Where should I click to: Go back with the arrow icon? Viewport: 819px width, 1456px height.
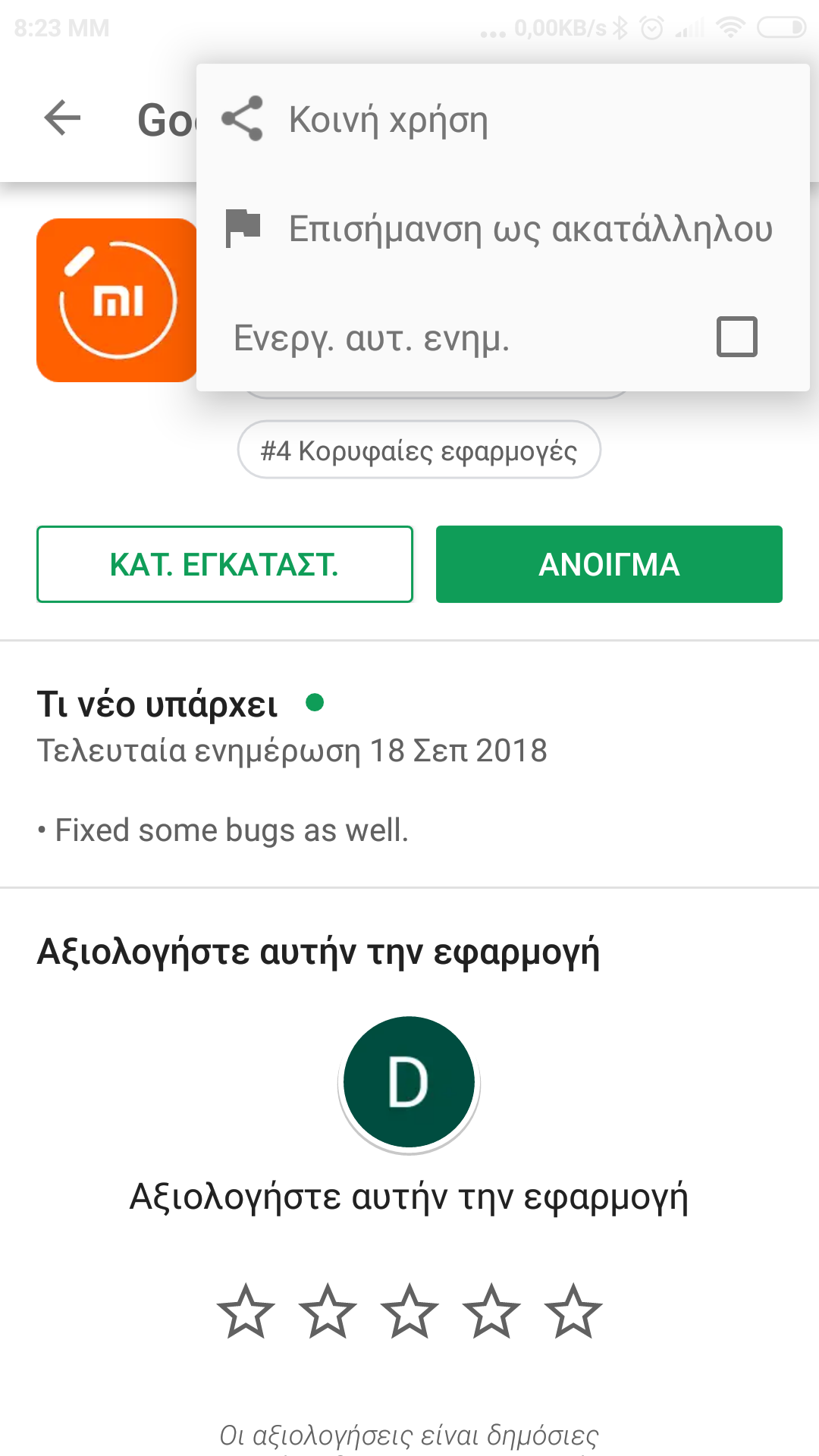coord(62,118)
